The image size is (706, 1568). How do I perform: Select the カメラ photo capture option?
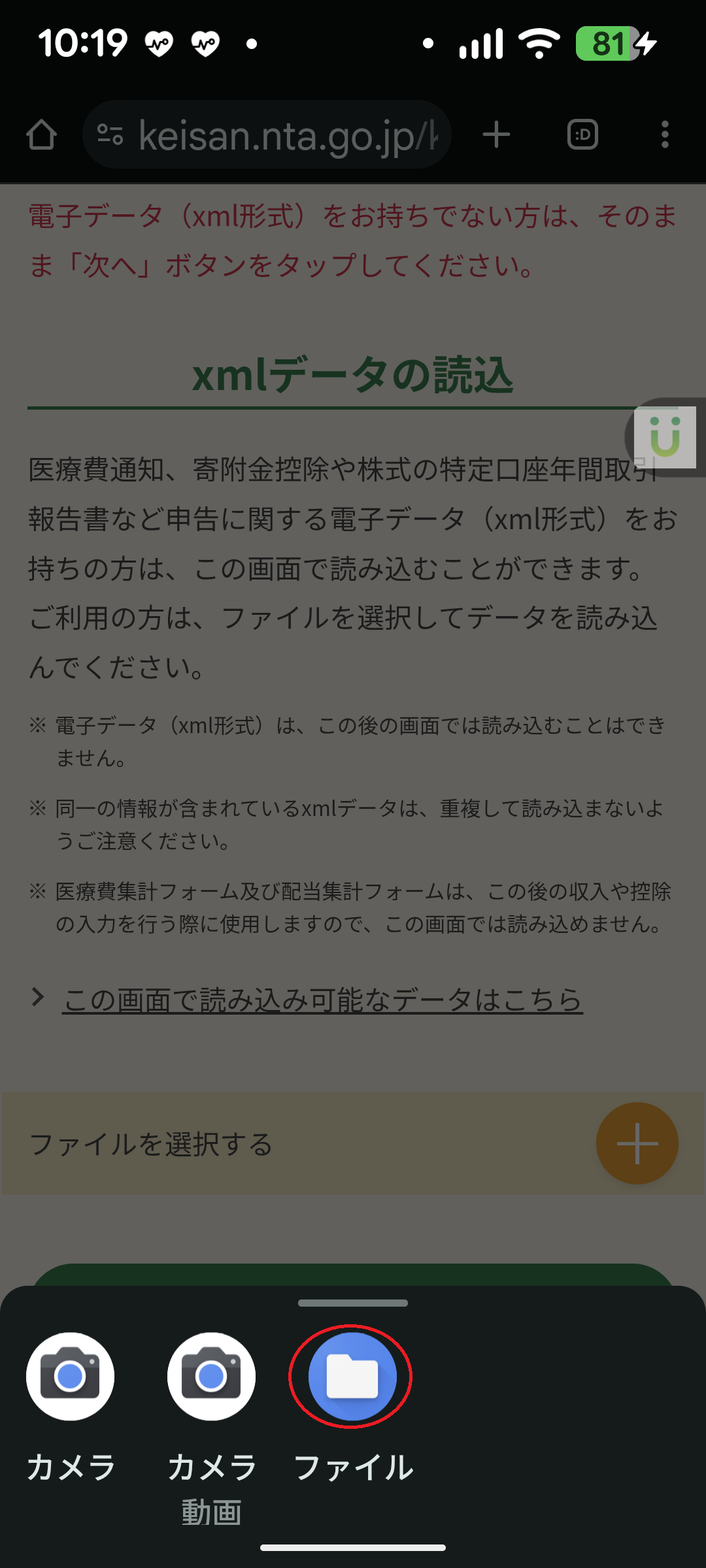click(71, 1377)
